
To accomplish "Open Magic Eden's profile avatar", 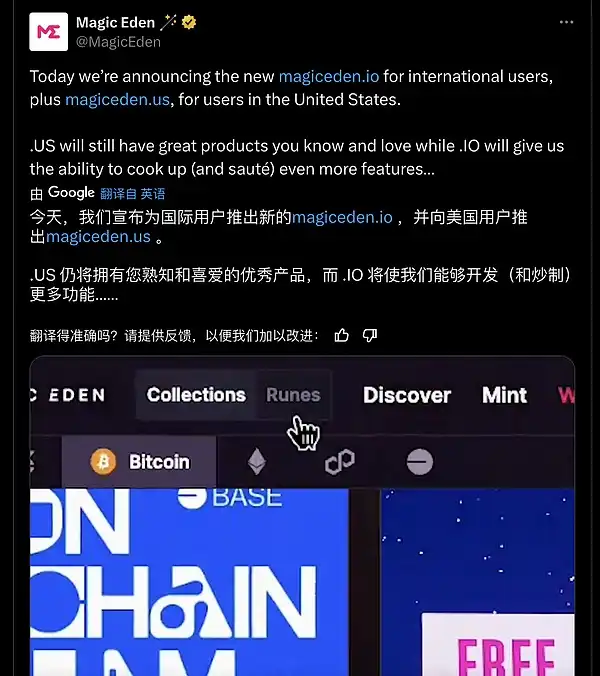I will coord(48,32).
